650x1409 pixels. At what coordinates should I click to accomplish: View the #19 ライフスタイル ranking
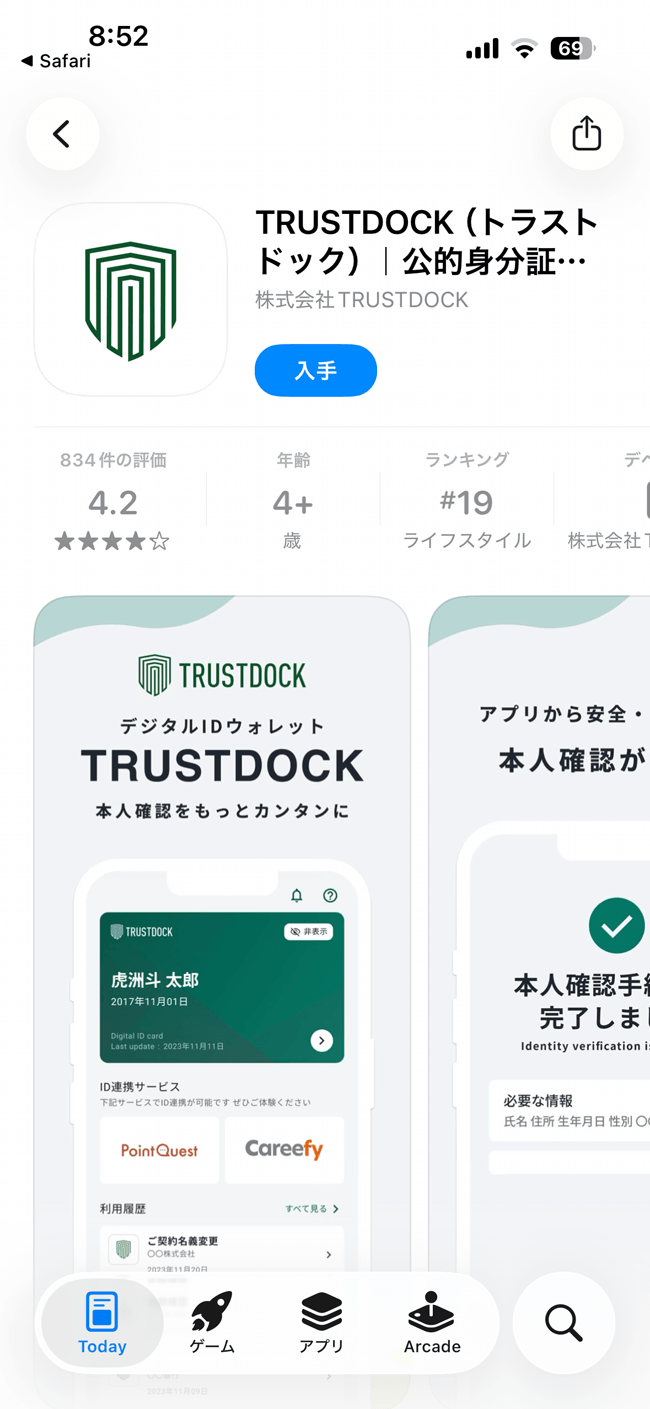(466, 501)
